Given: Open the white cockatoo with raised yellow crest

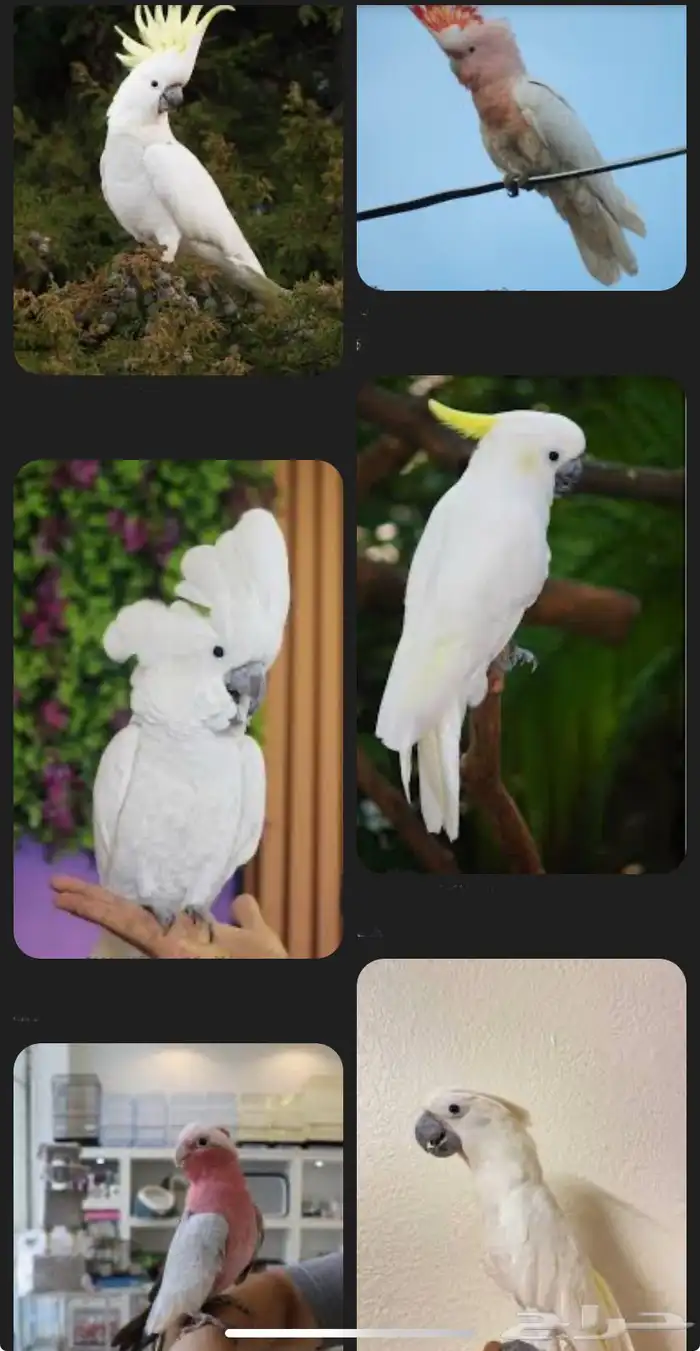Looking at the screenshot, I should pyautogui.click(x=178, y=188).
